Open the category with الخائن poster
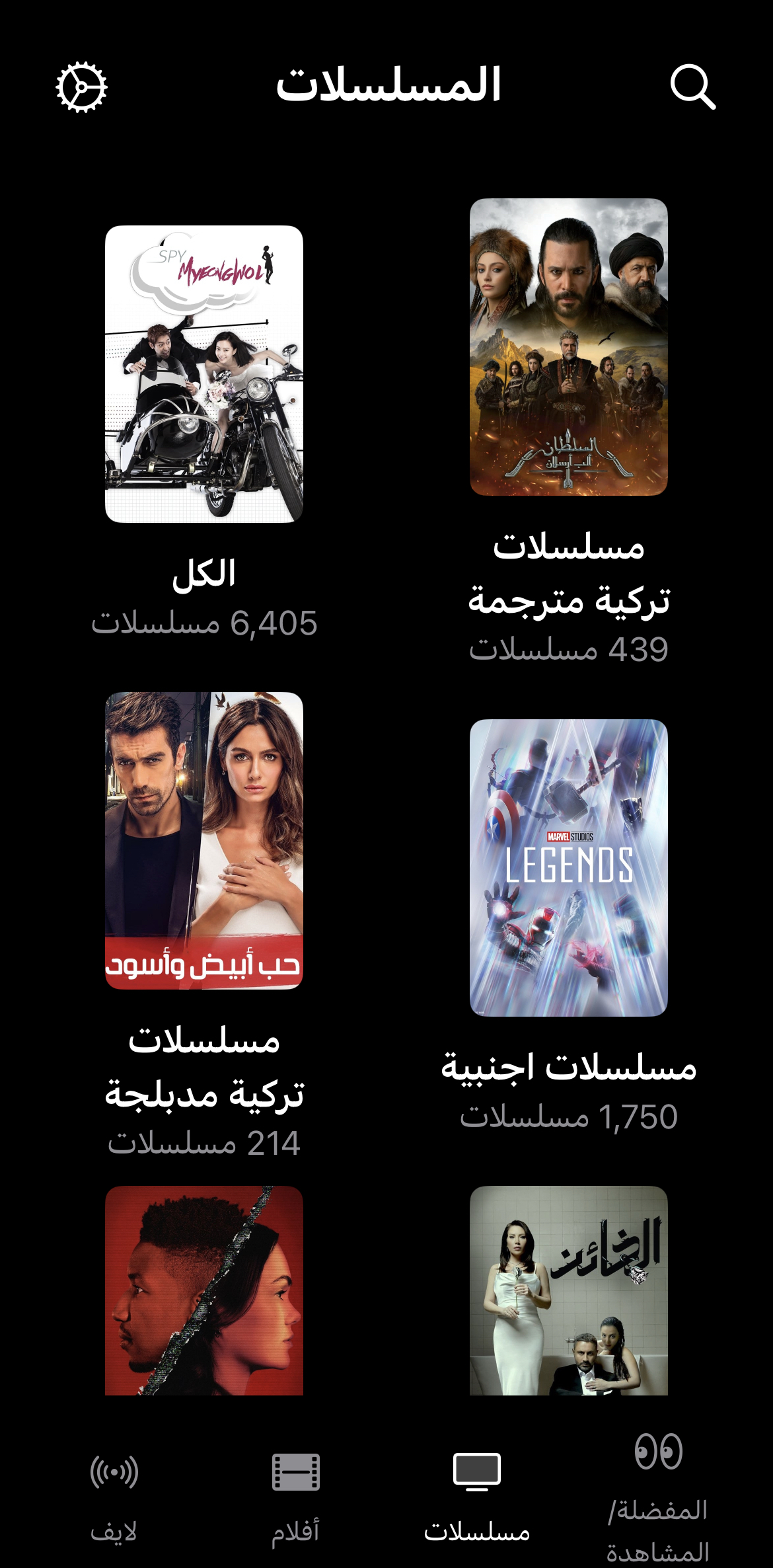 568,1290
